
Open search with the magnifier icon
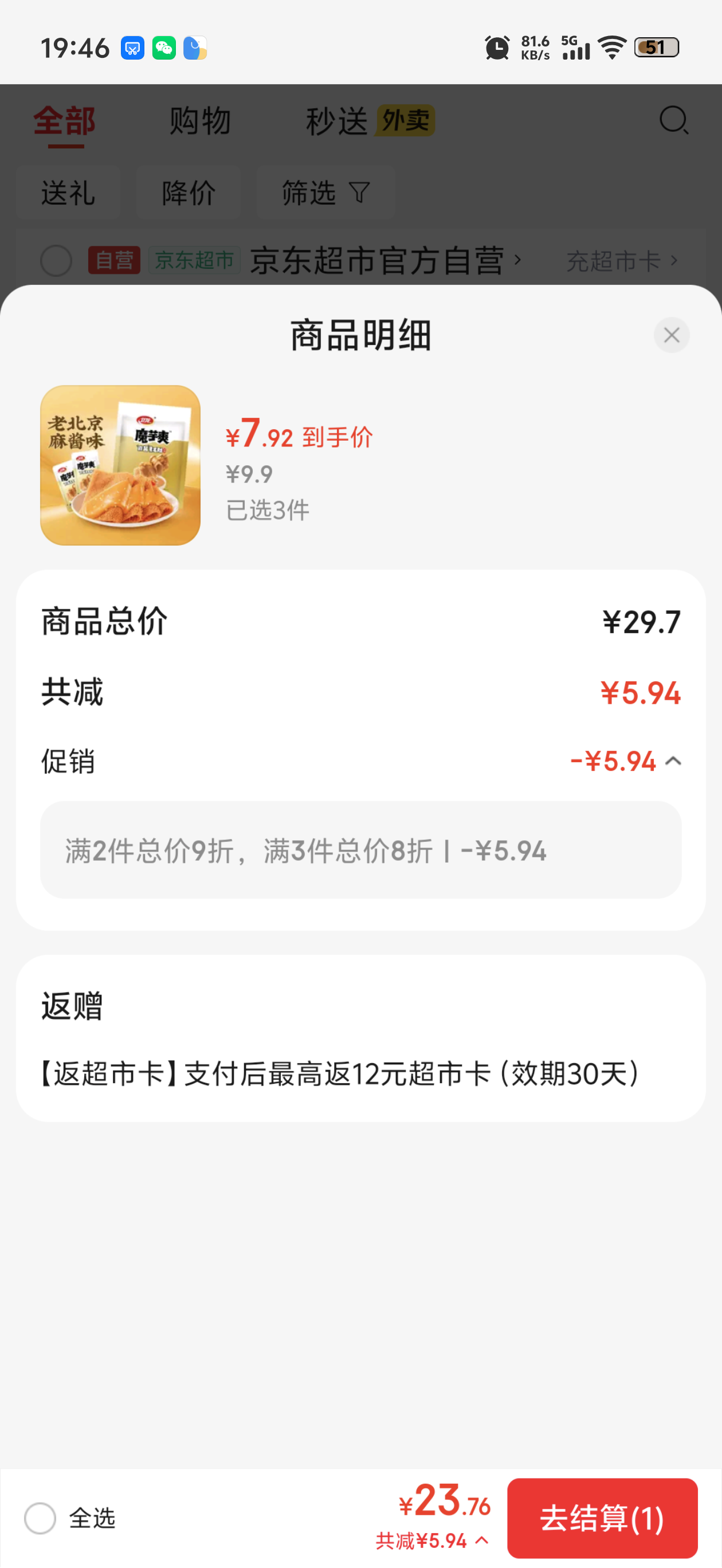point(673,121)
